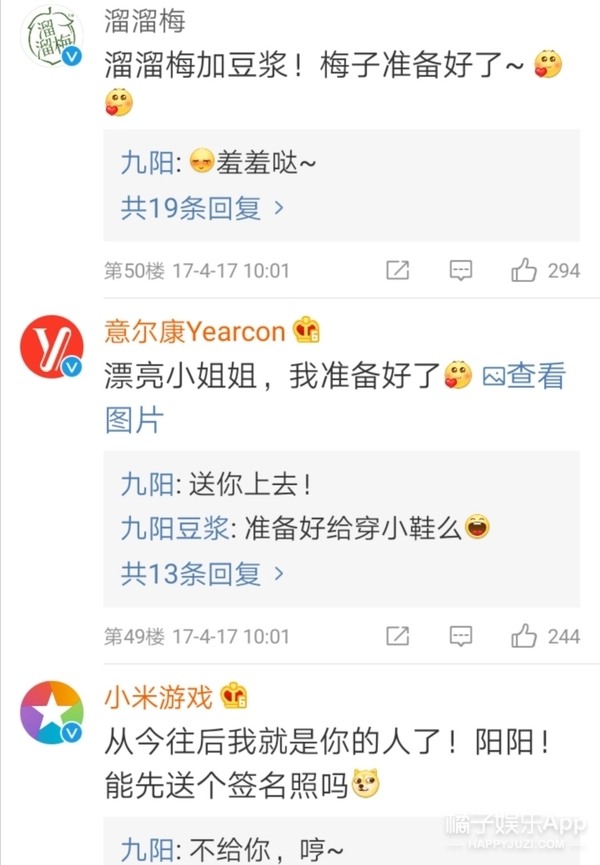The image size is (600, 865).
Task: Reply to the comment on floor 49
Action: click(460, 636)
